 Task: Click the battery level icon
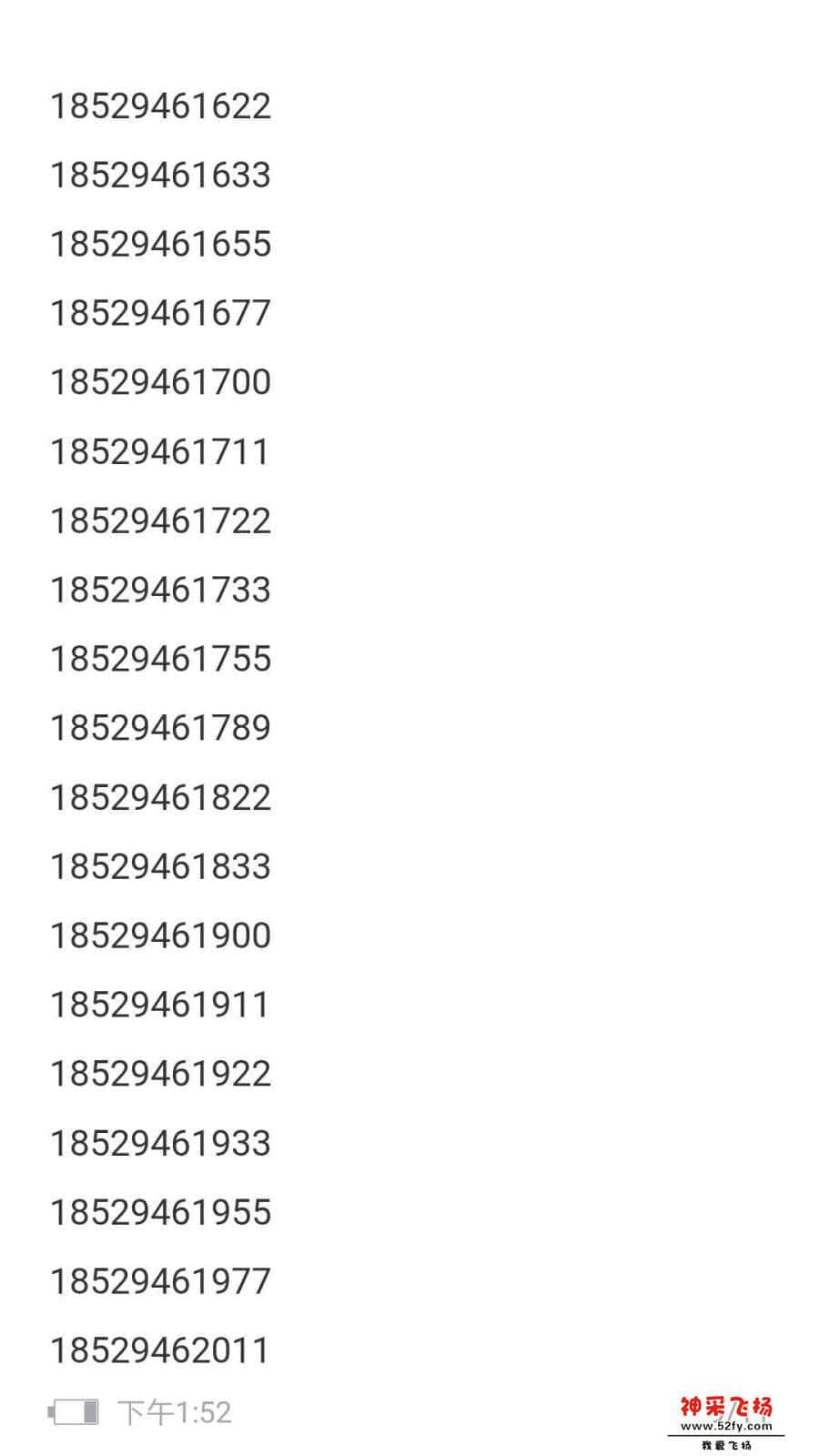tap(73, 1410)
